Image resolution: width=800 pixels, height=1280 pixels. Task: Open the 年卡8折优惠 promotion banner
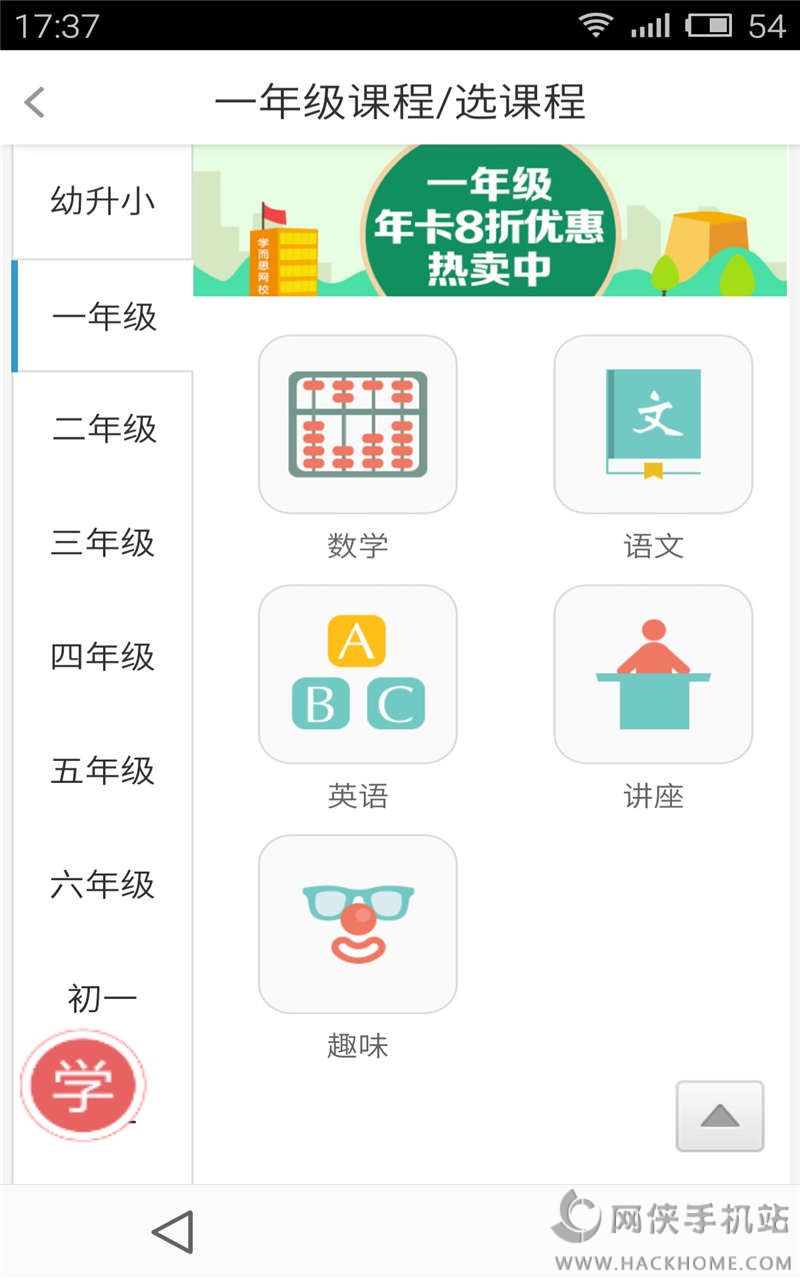tap(490, 222)
